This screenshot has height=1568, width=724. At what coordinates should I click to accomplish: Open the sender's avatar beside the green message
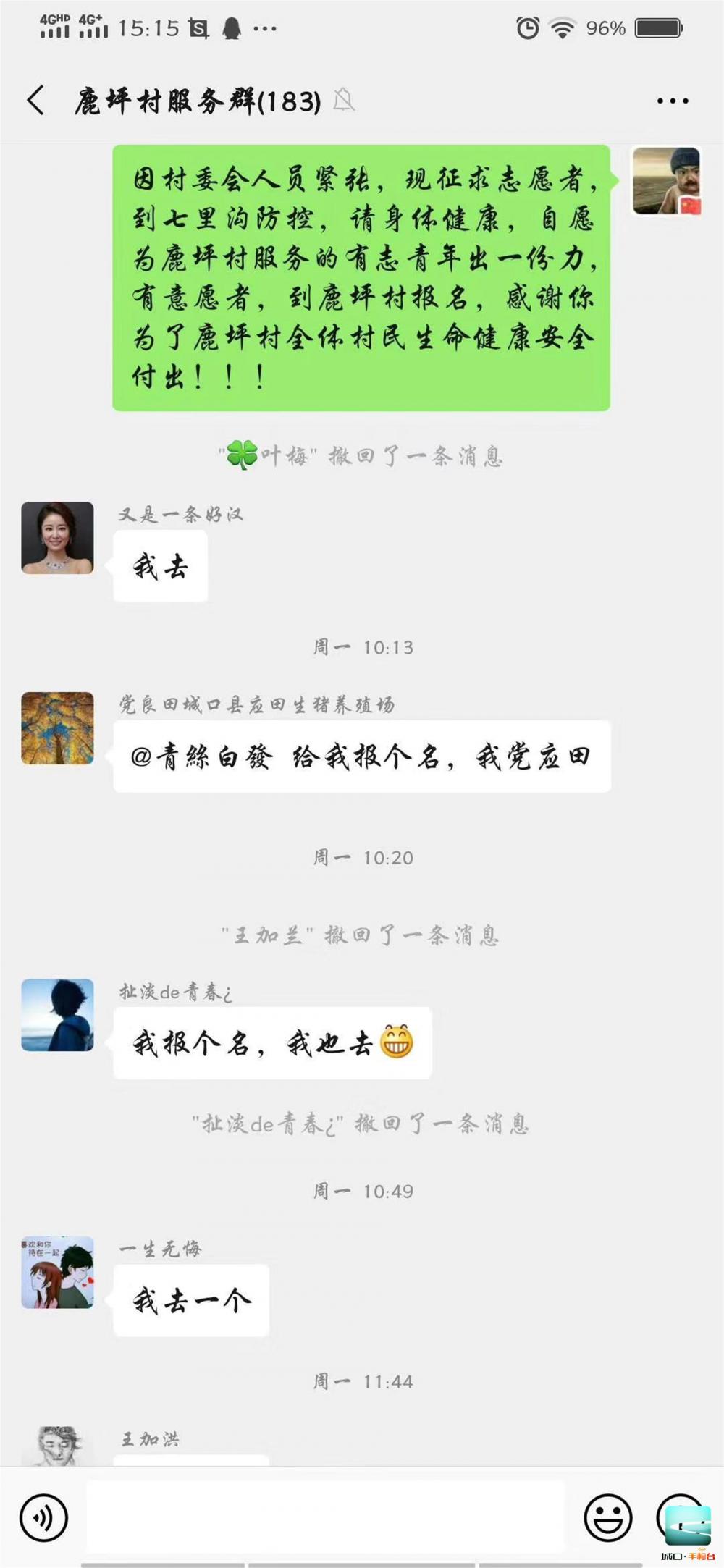667,181
